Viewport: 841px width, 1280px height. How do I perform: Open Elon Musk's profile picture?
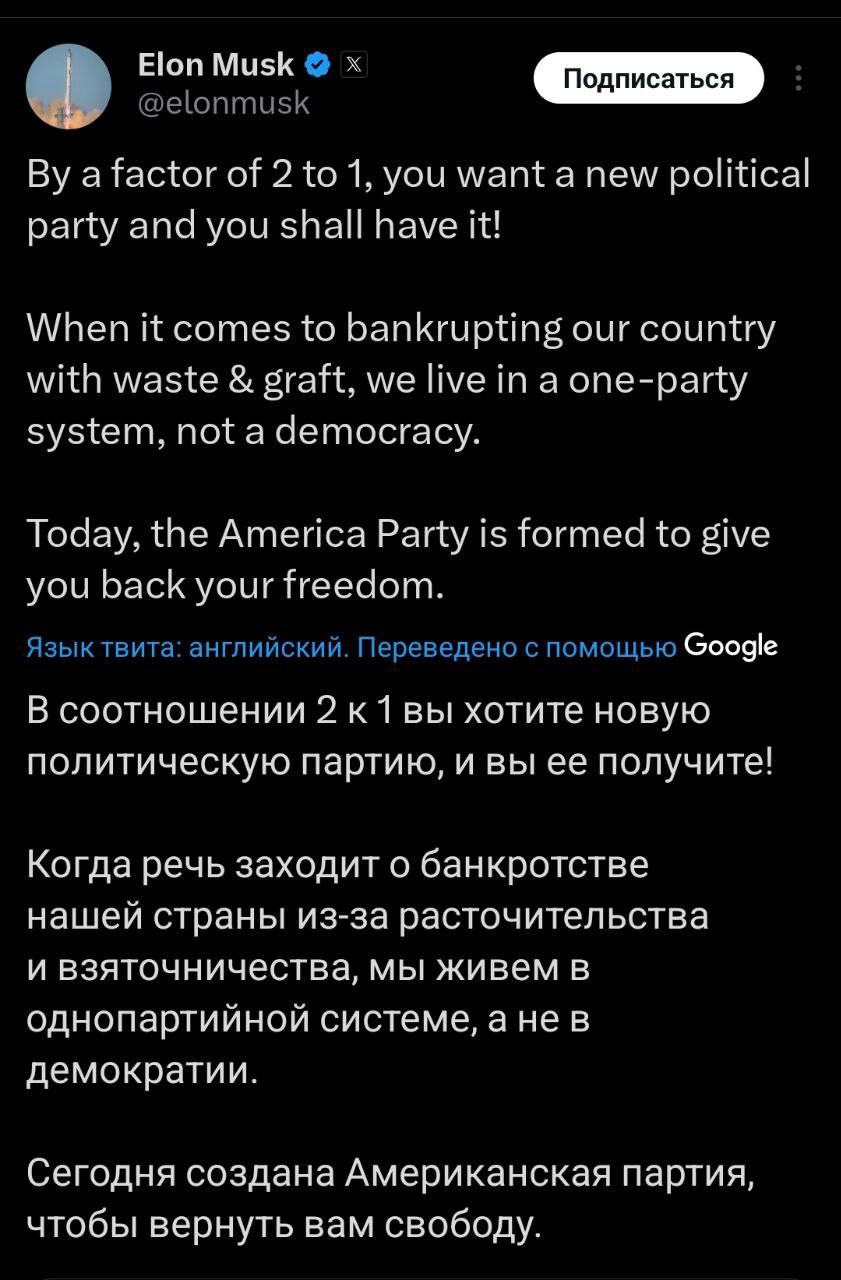67,86
